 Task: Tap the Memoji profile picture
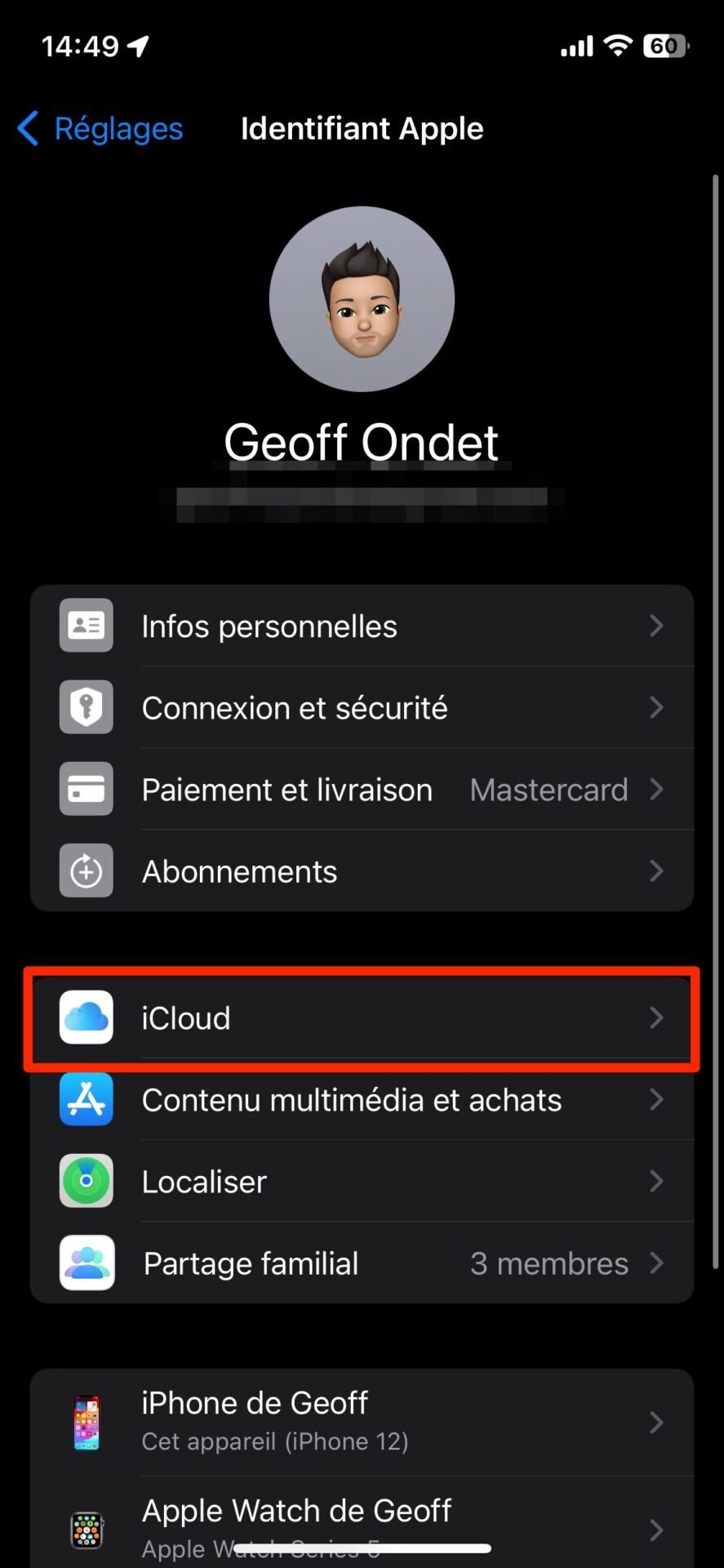tap(362, 299)
